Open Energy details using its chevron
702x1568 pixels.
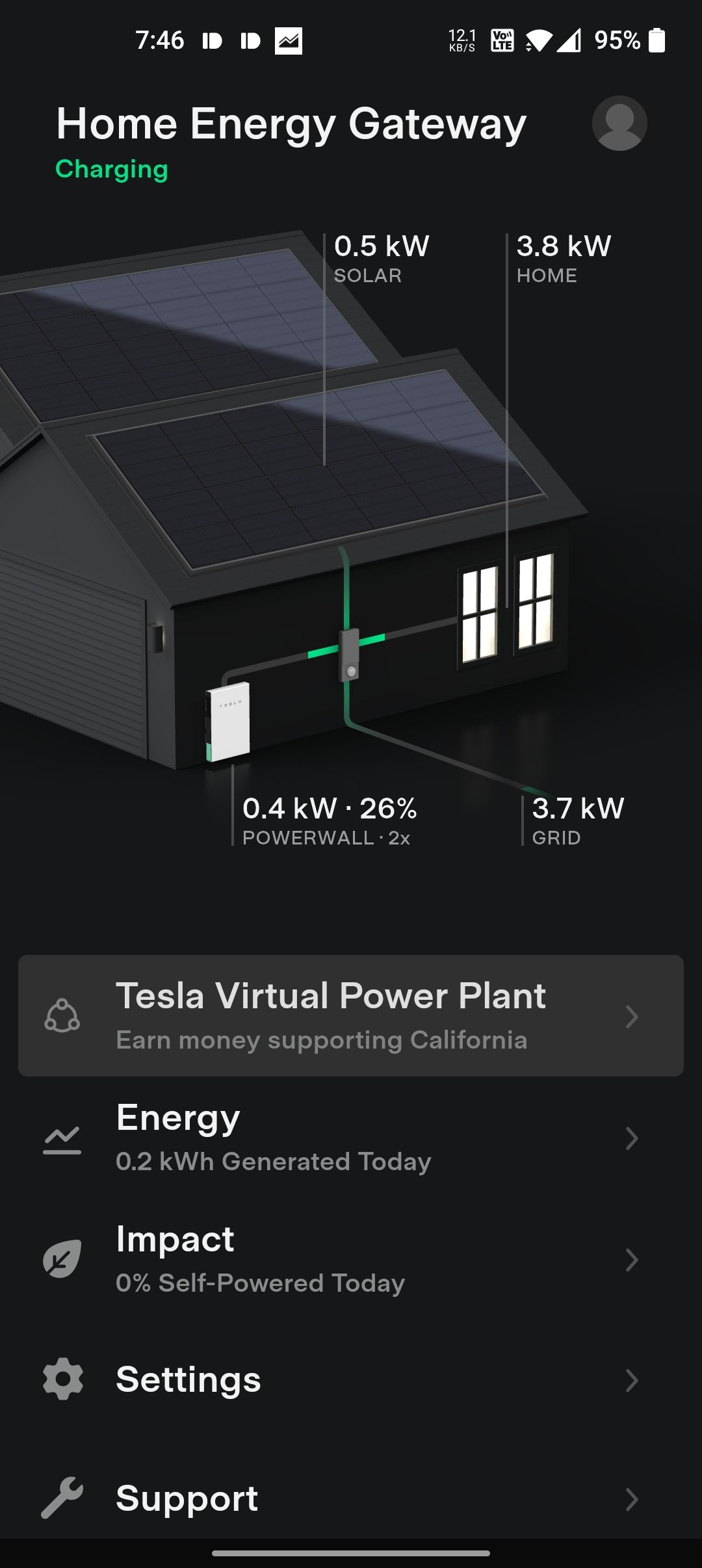coord(631,1138)
